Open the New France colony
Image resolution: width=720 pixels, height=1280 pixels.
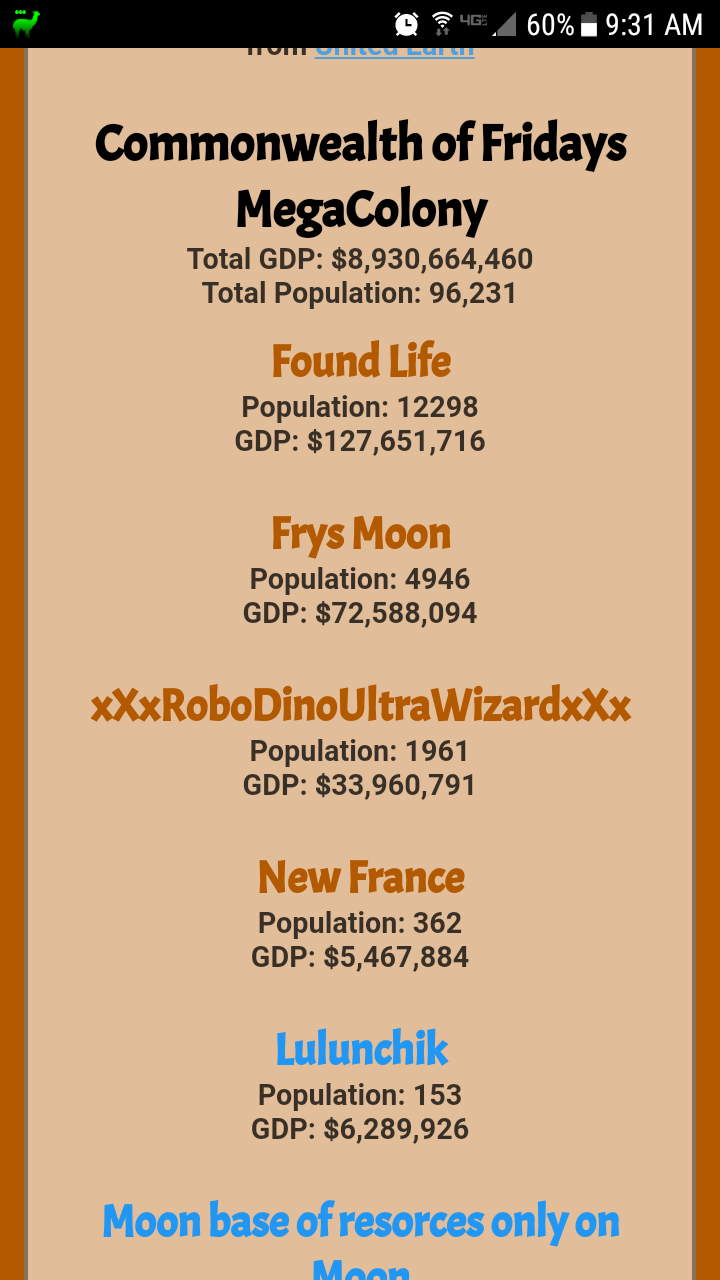pyautogui.click(x=361, y=878)
